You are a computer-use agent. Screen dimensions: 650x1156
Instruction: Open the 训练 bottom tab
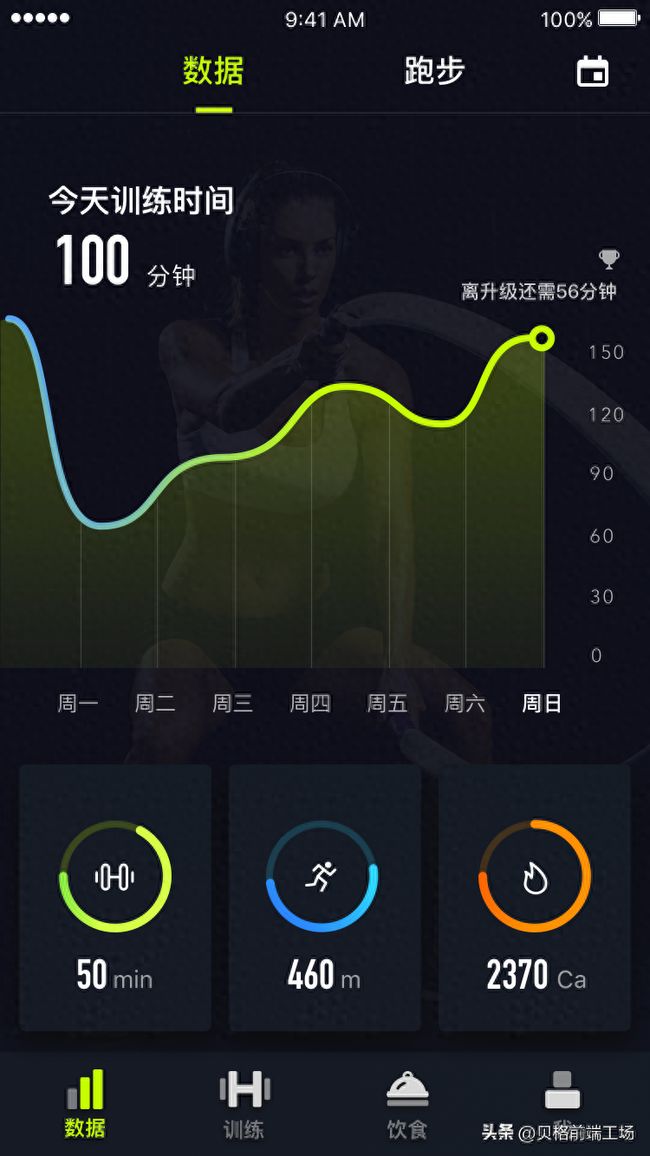pos(244,1106)
